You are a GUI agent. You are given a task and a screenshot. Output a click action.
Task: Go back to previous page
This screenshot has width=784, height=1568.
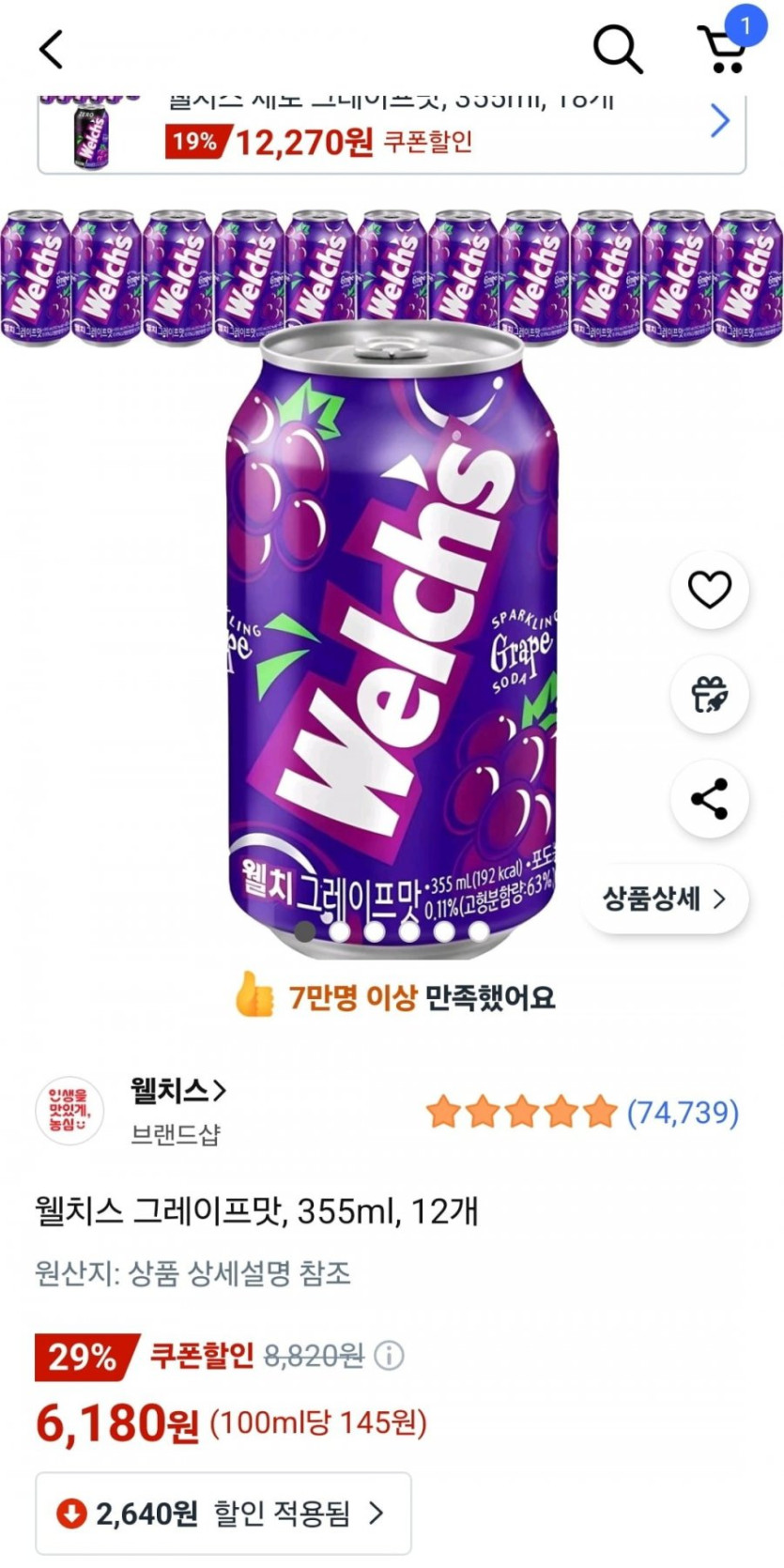[x=52, y=49]
